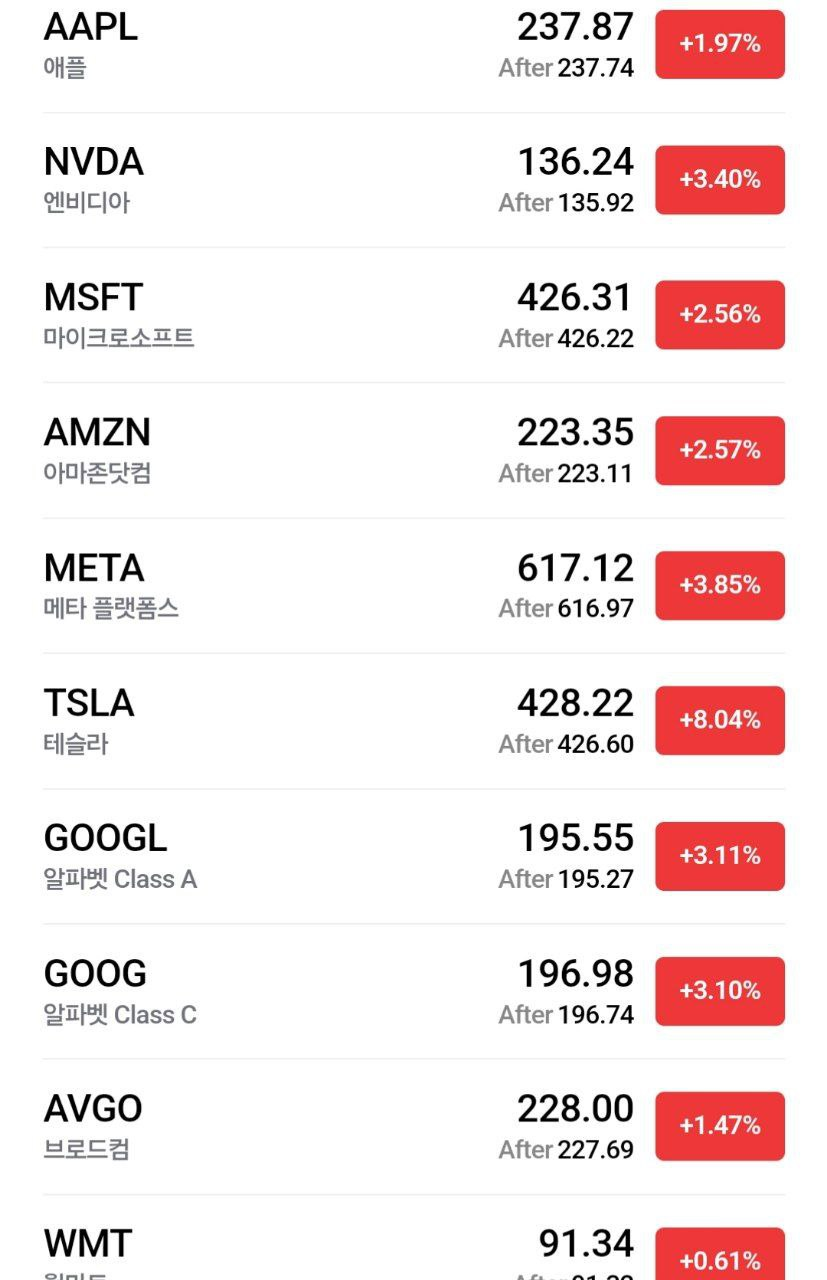Tap the +1.47% change badge for AVGO
827x1280 pixels.
coord(720,1126)
